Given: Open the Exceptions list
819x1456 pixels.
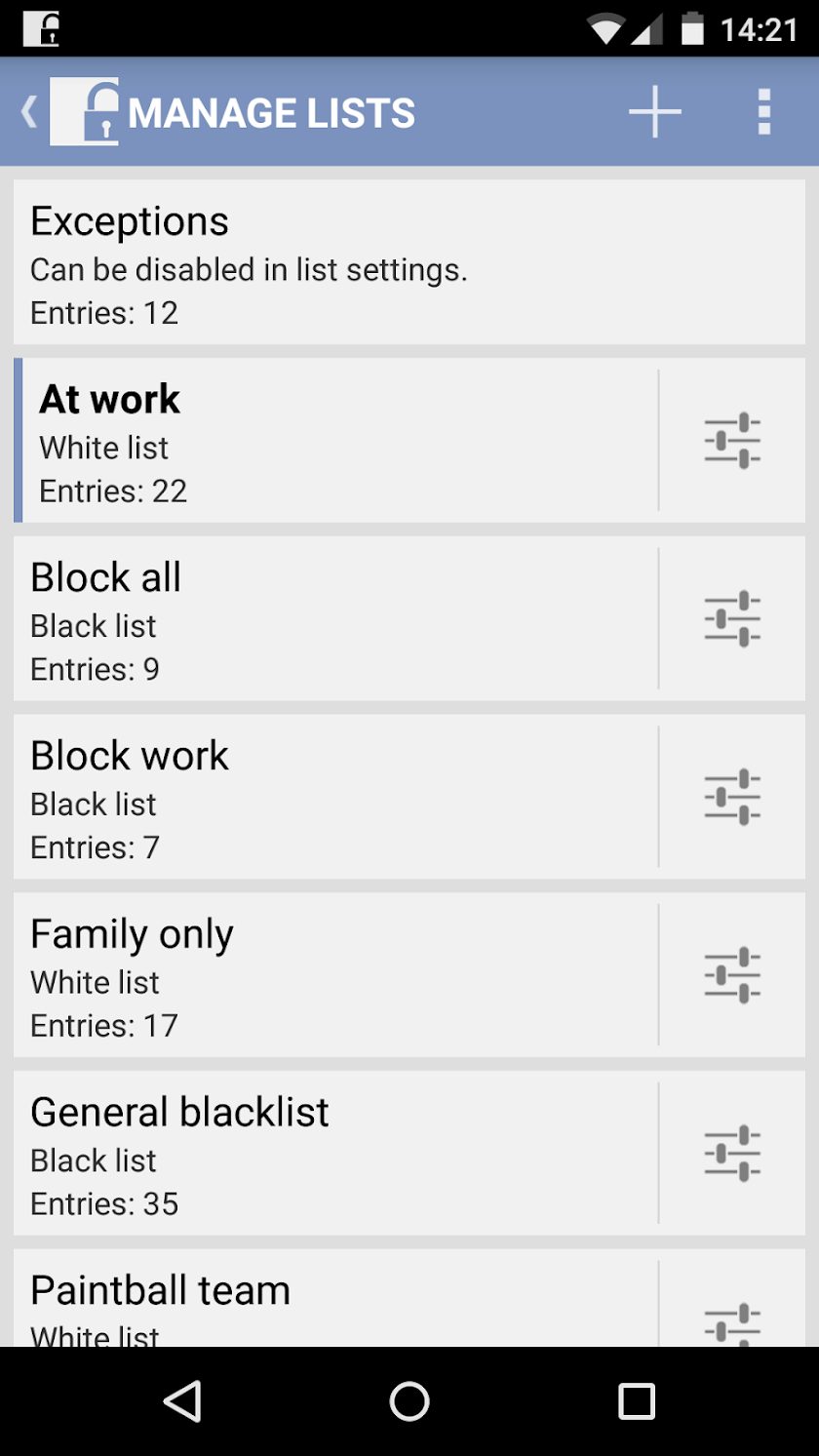Looking at the screenshot, I should (x=409, y=262).
